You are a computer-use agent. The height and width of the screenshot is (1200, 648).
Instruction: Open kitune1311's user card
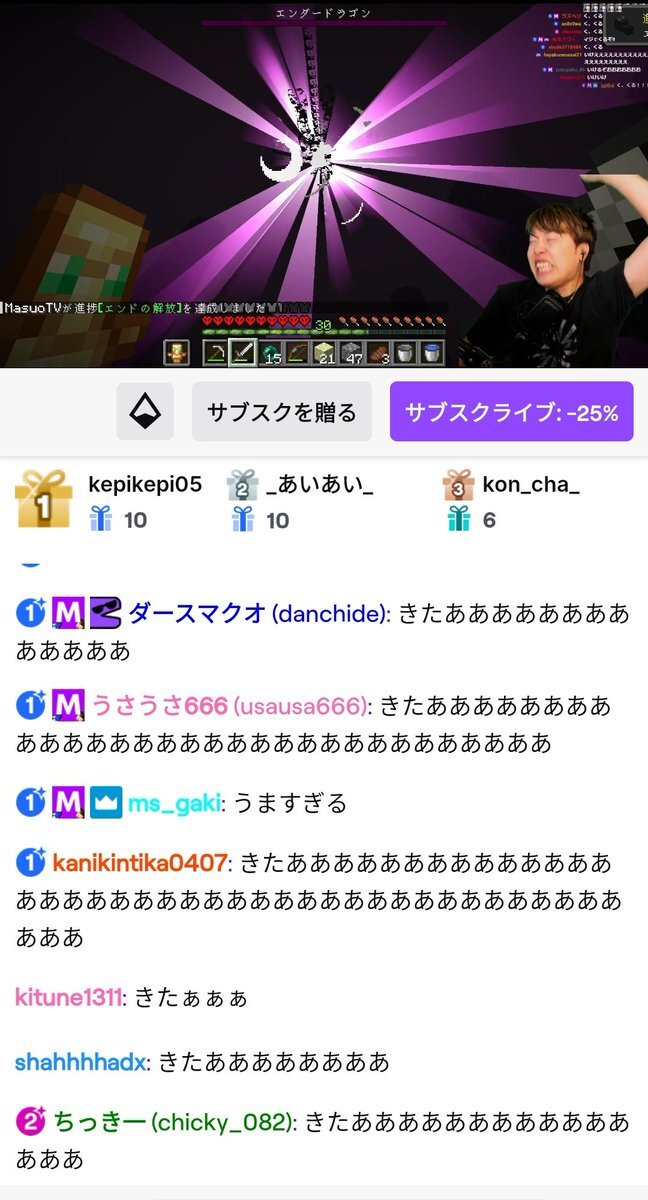(x=68, y=997)
